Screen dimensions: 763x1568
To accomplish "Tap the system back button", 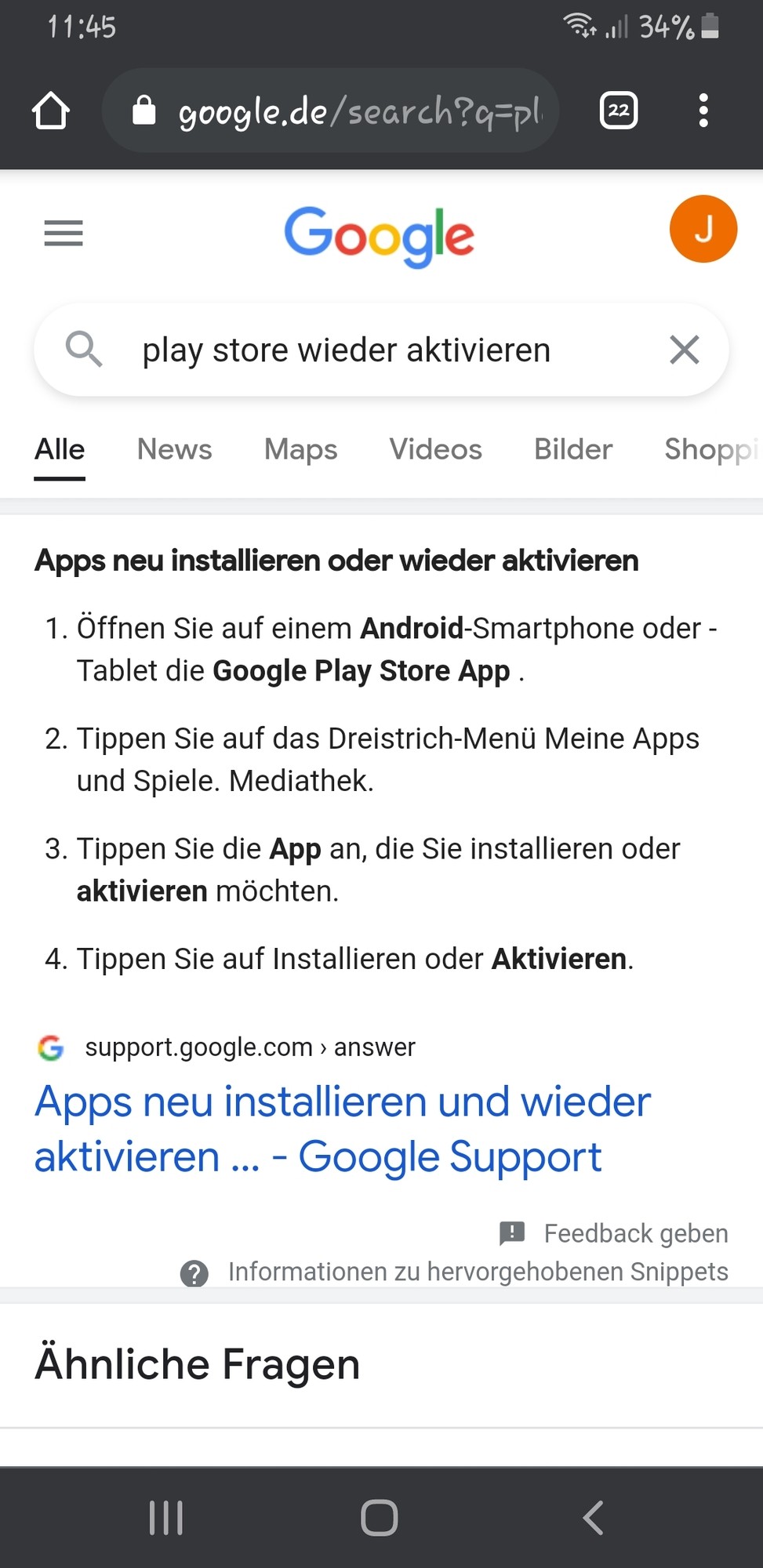I will click(x=594, y=1517).
